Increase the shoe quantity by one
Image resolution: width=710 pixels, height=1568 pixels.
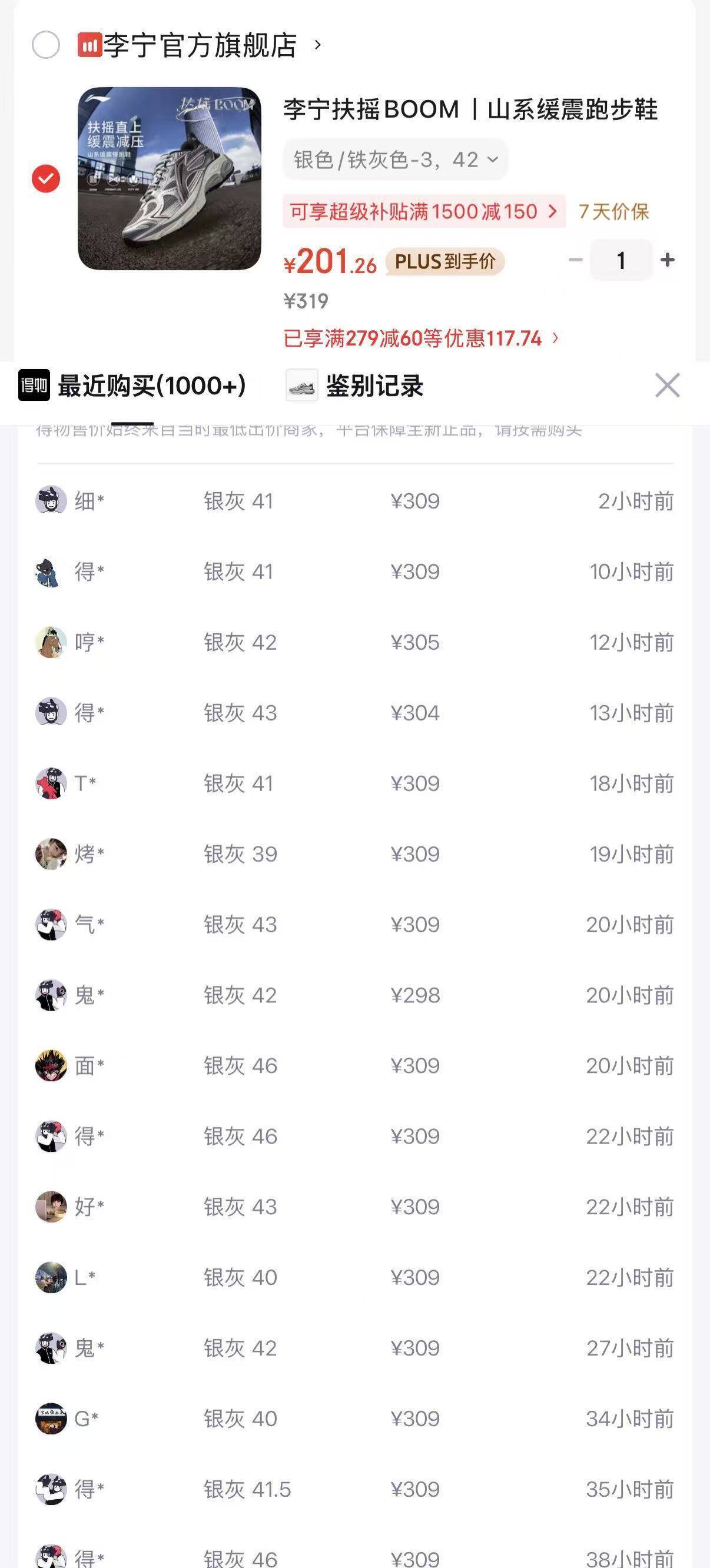668,261
